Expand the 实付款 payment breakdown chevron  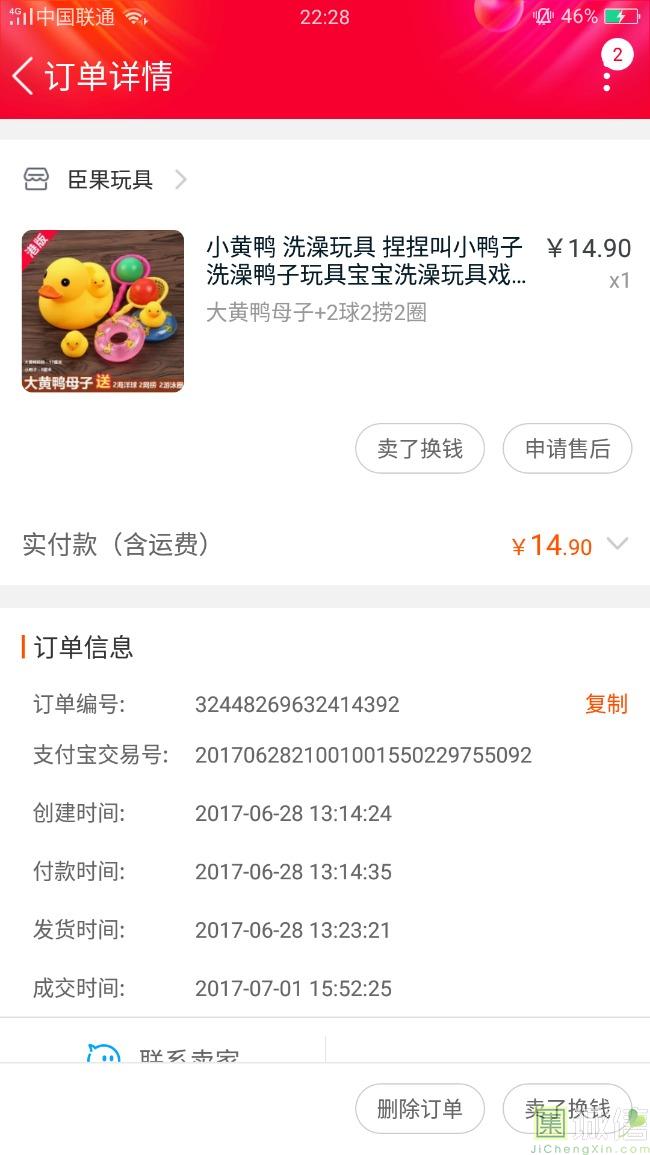coord(617,544)
